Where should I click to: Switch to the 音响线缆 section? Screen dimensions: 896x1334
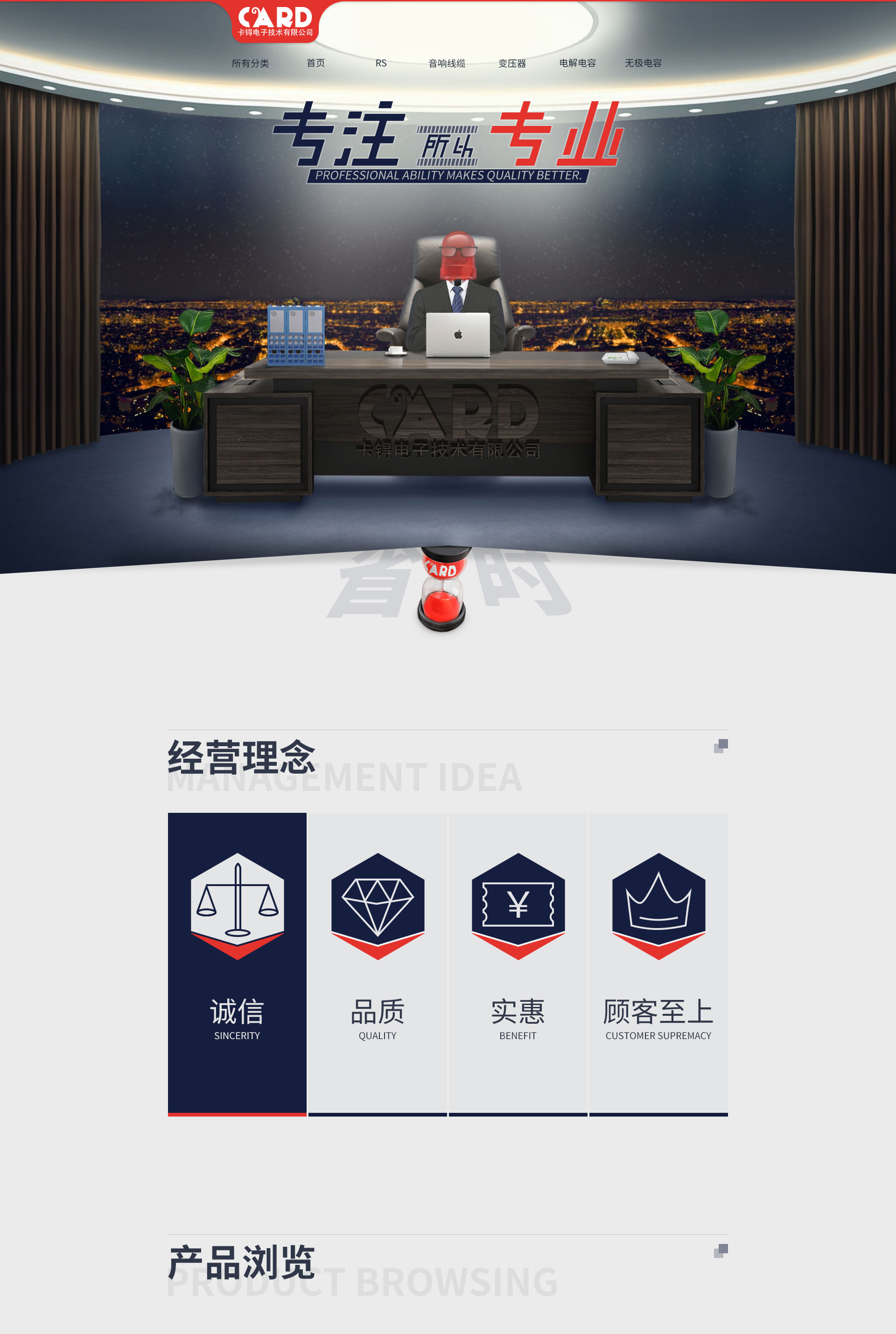(446, 63)
